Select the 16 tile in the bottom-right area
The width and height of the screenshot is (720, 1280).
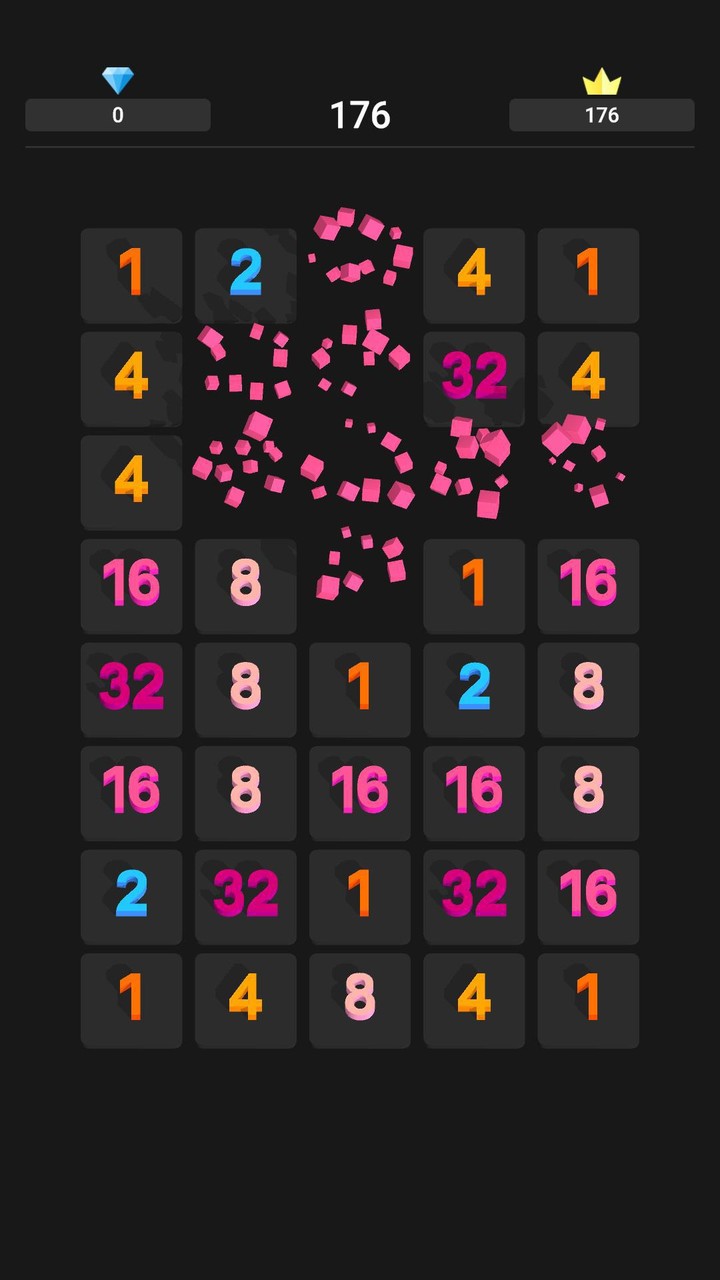click(587, 897)
